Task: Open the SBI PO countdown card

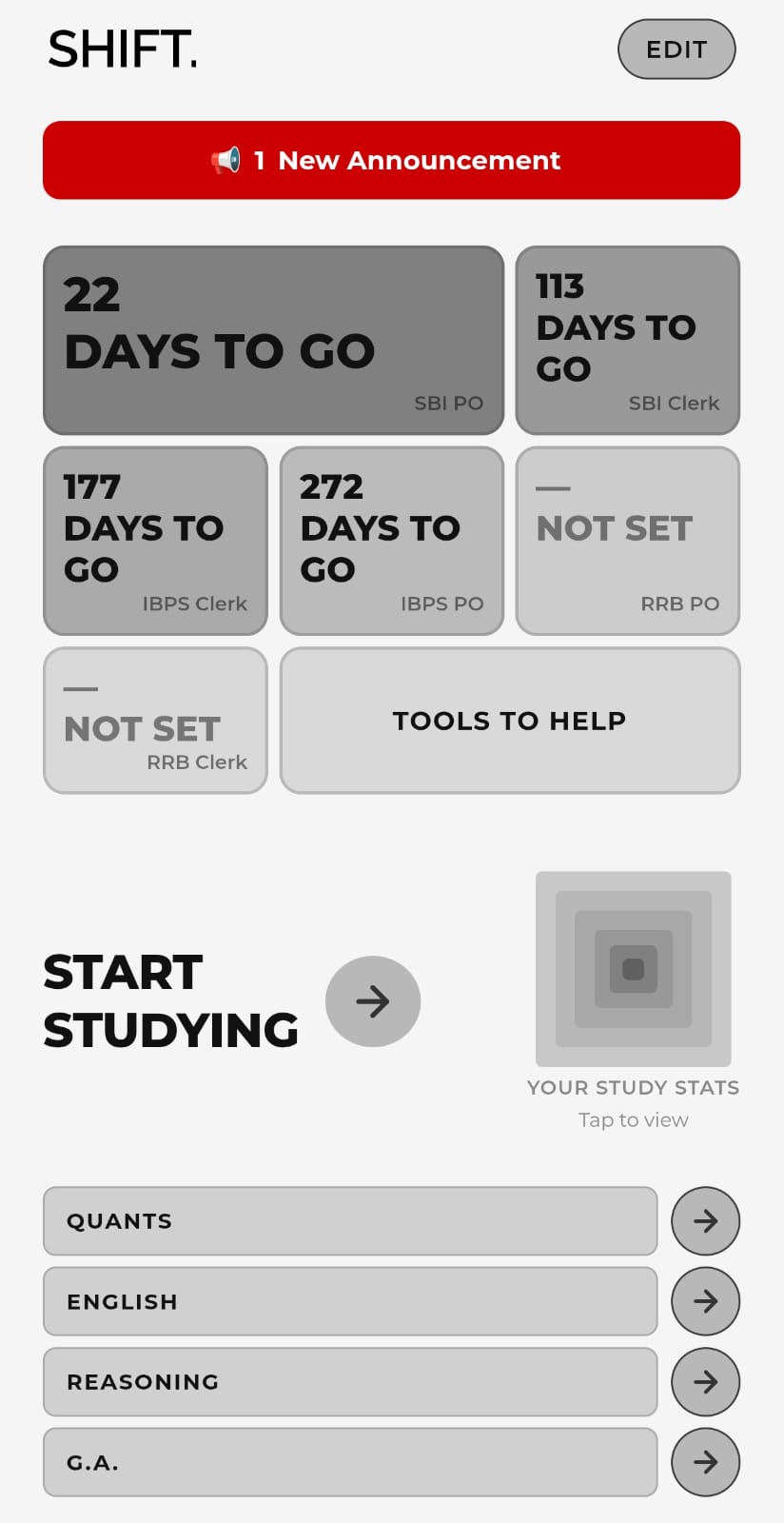Action: tap(273, 341)
